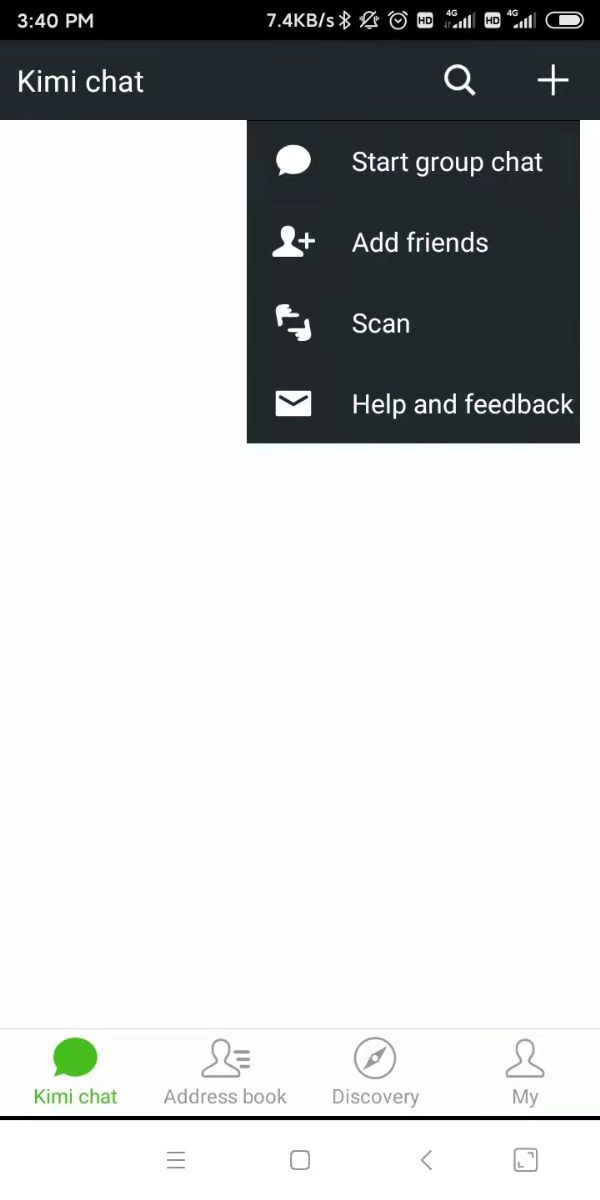The image size is (600, 1200).
Task: Tap the system back button
Action: (426, 1160)
